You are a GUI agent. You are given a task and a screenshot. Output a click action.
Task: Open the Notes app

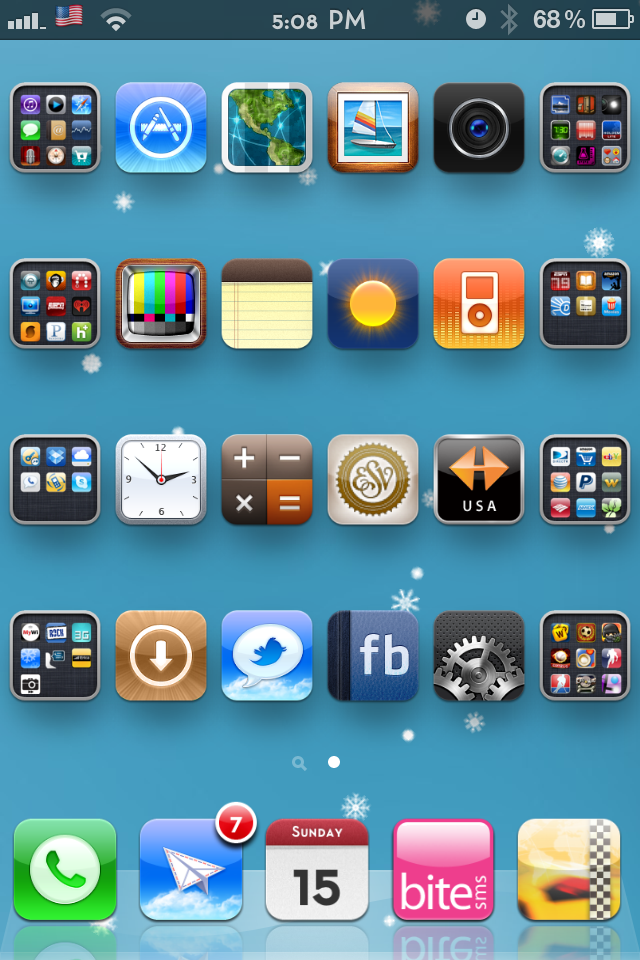coord(267,304)
